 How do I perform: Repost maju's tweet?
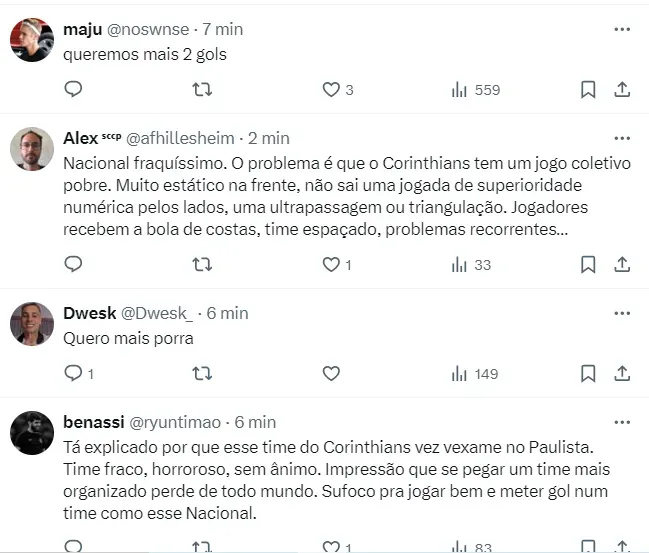202,90
